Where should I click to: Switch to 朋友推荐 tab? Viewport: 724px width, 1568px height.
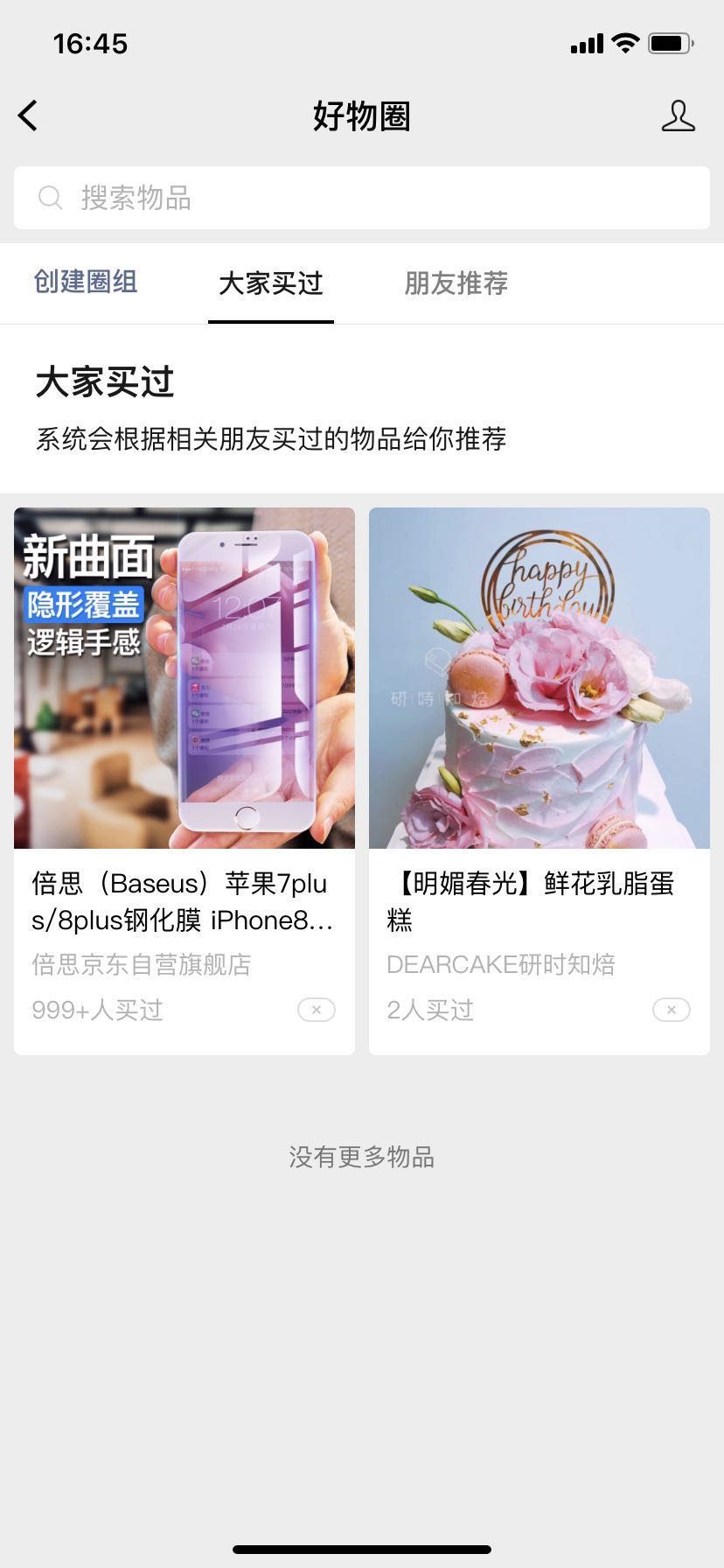click(456, 283)
